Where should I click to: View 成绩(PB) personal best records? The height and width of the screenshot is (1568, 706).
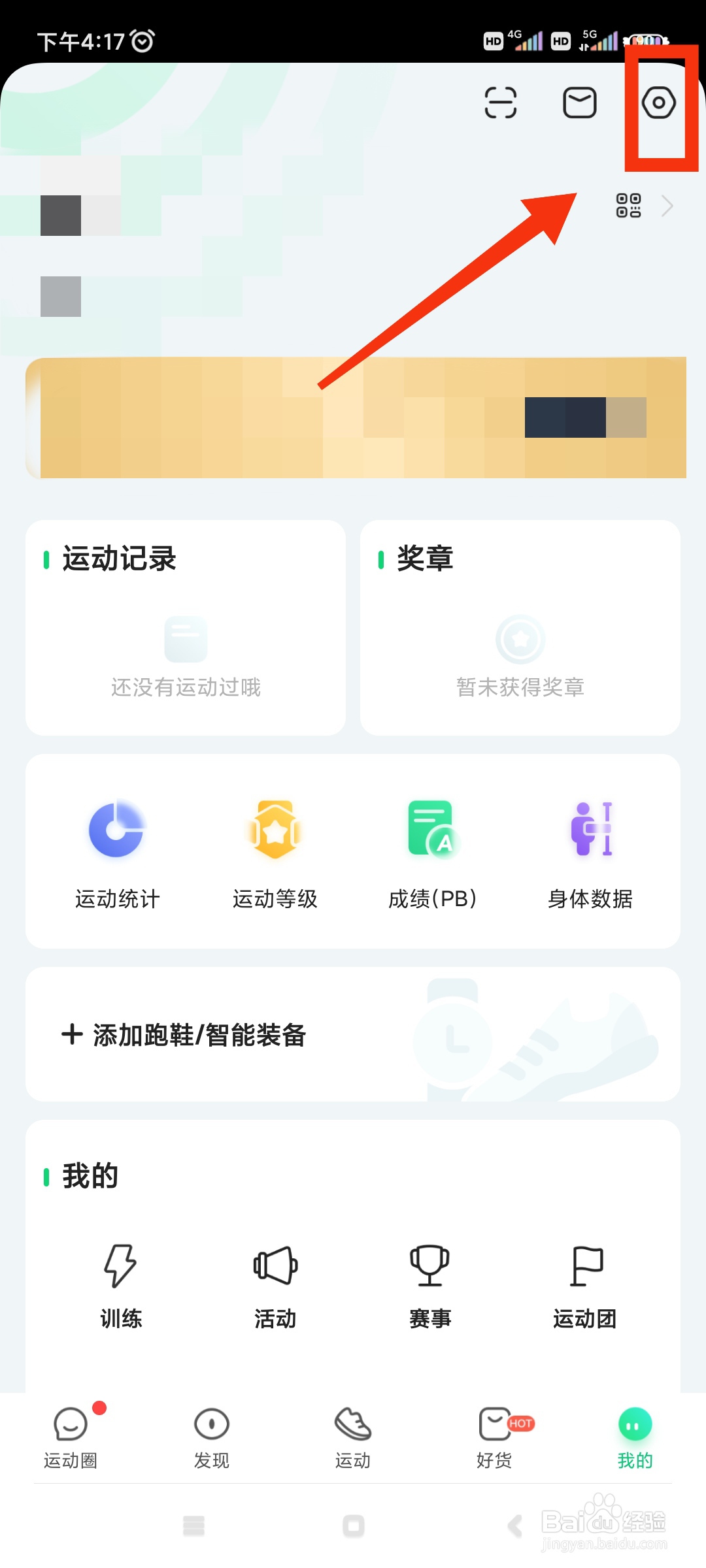point(432,849)
